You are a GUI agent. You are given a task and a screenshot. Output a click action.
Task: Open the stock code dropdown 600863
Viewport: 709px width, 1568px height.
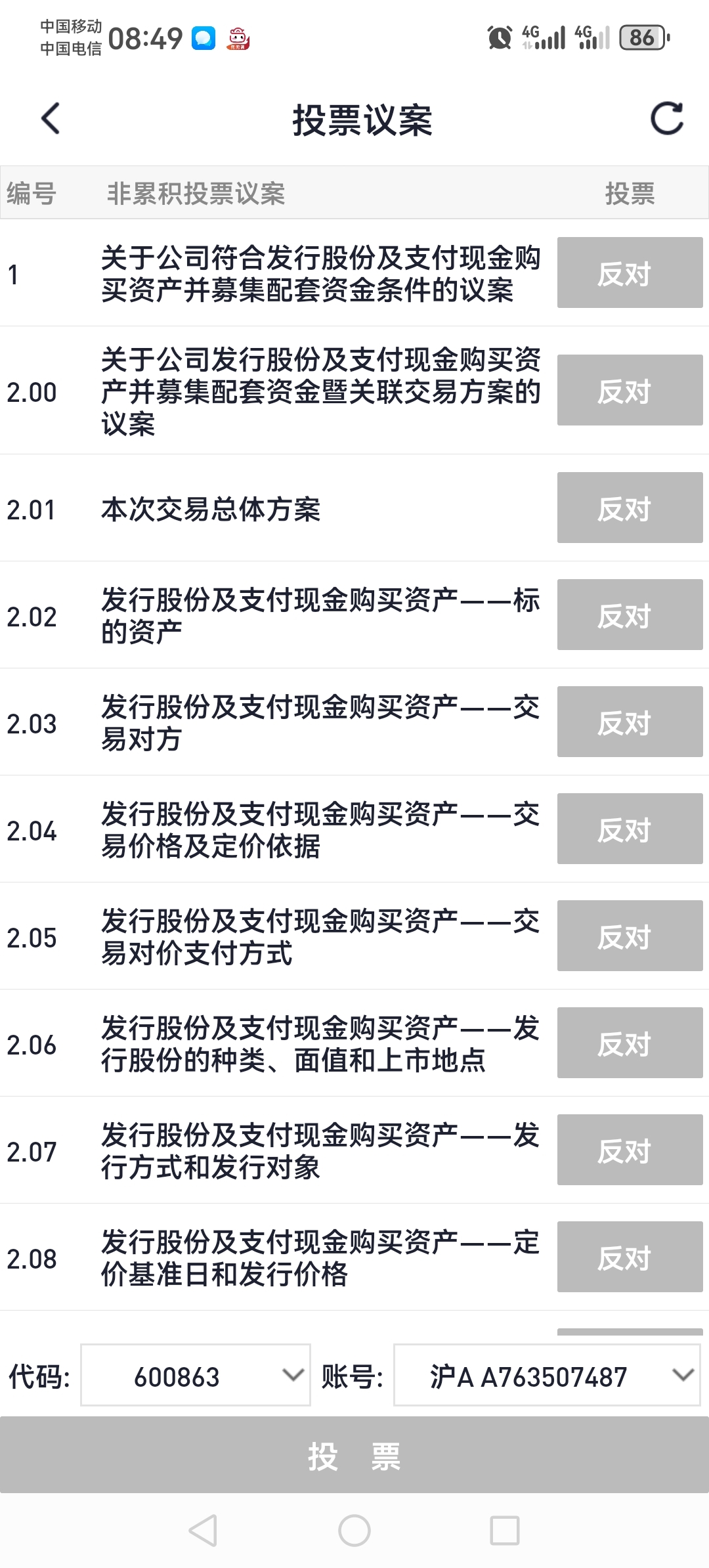coord(196,1375)
